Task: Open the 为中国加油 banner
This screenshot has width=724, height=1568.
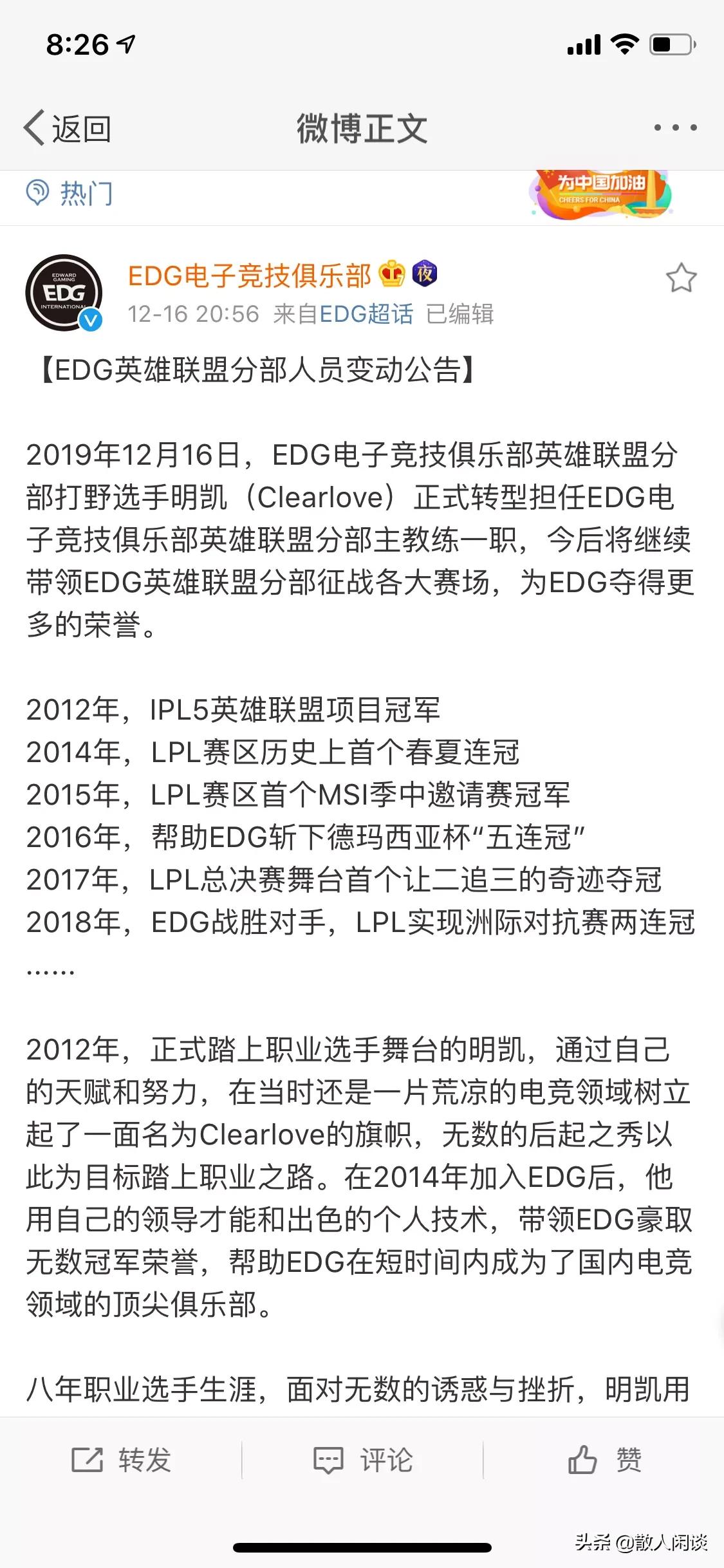Action: [x=600, y=194]
